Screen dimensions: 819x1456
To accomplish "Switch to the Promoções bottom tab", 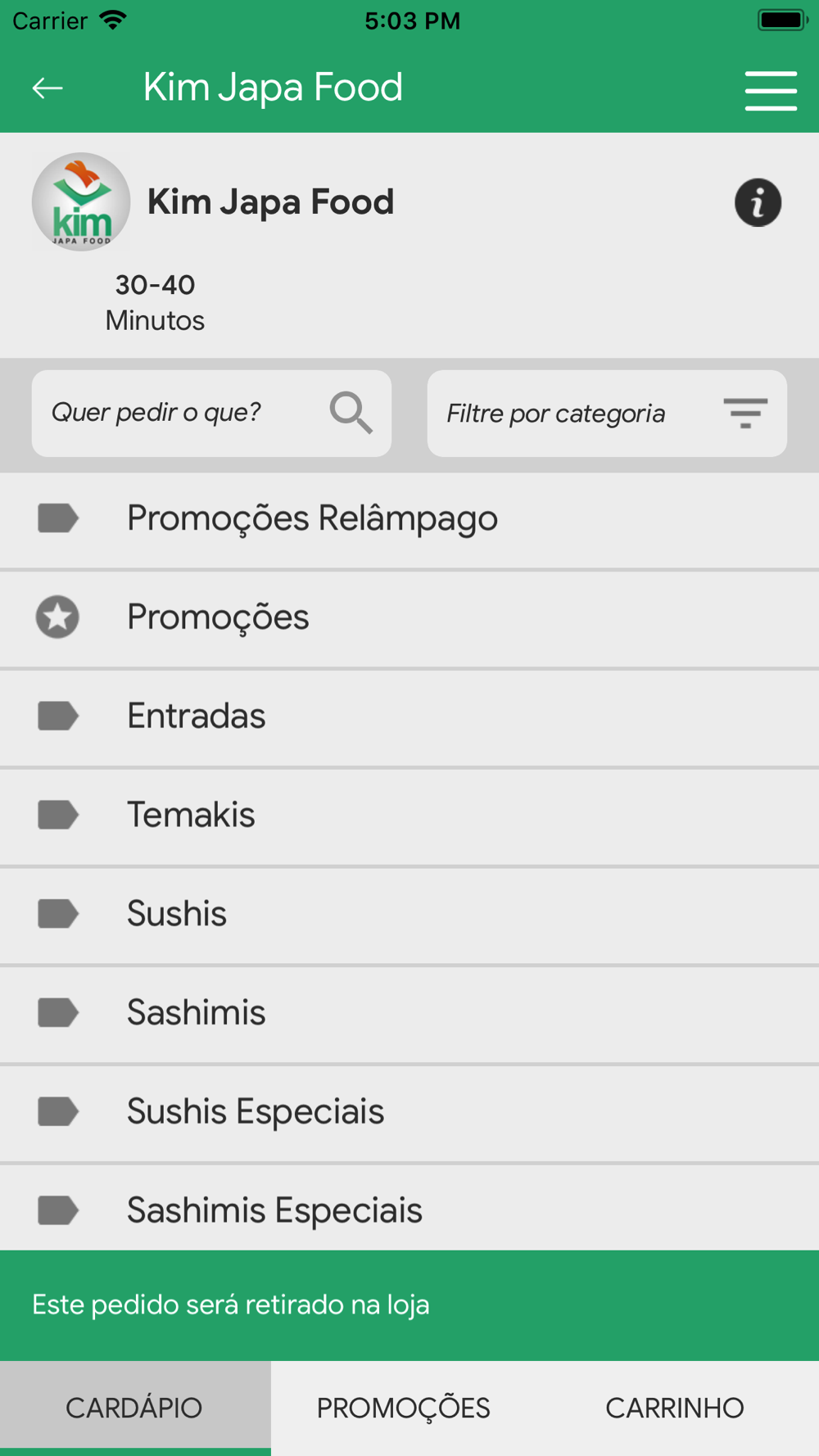I will click(x=404, y=1408).
